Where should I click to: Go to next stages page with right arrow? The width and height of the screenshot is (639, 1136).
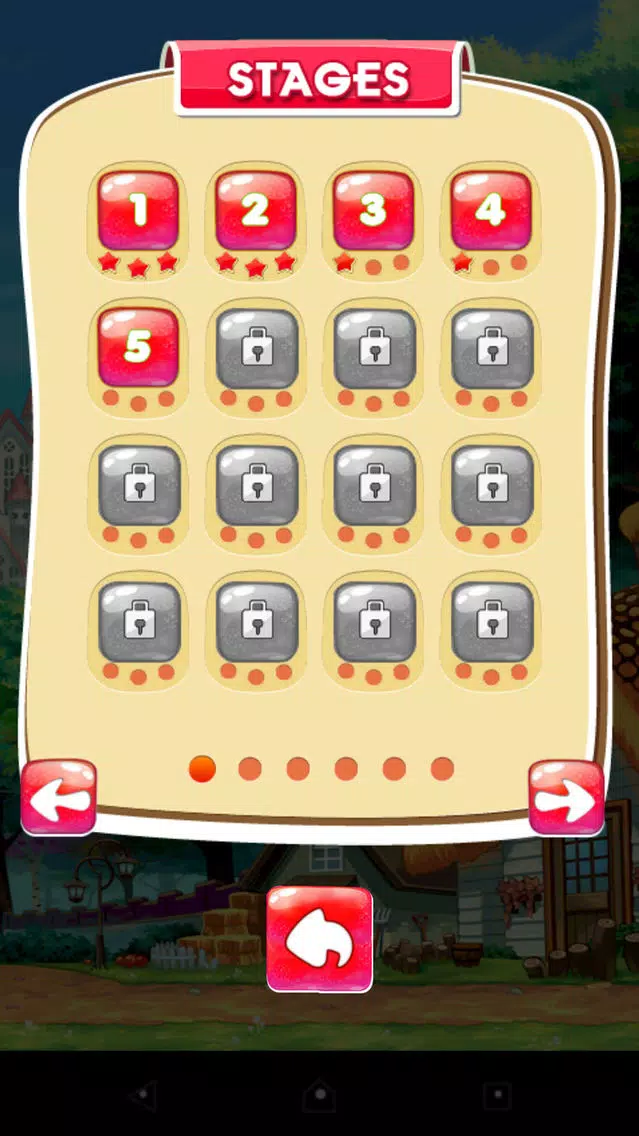566,797
